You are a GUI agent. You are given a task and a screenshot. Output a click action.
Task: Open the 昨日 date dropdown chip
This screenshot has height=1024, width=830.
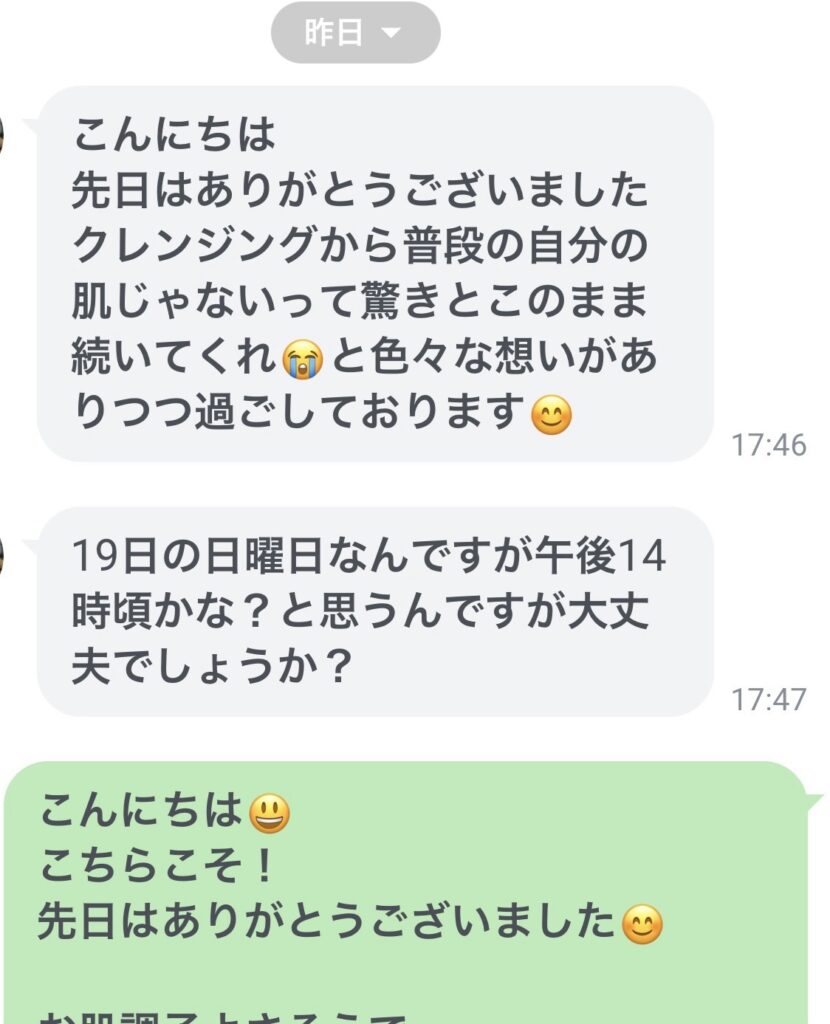pyautogui.click(x=355, y=33)
